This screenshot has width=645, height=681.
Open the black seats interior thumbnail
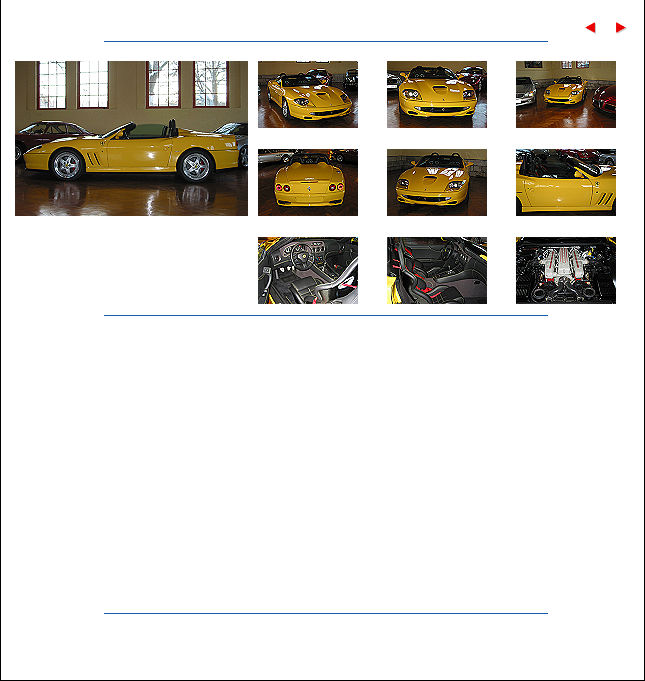coord(436,270)
